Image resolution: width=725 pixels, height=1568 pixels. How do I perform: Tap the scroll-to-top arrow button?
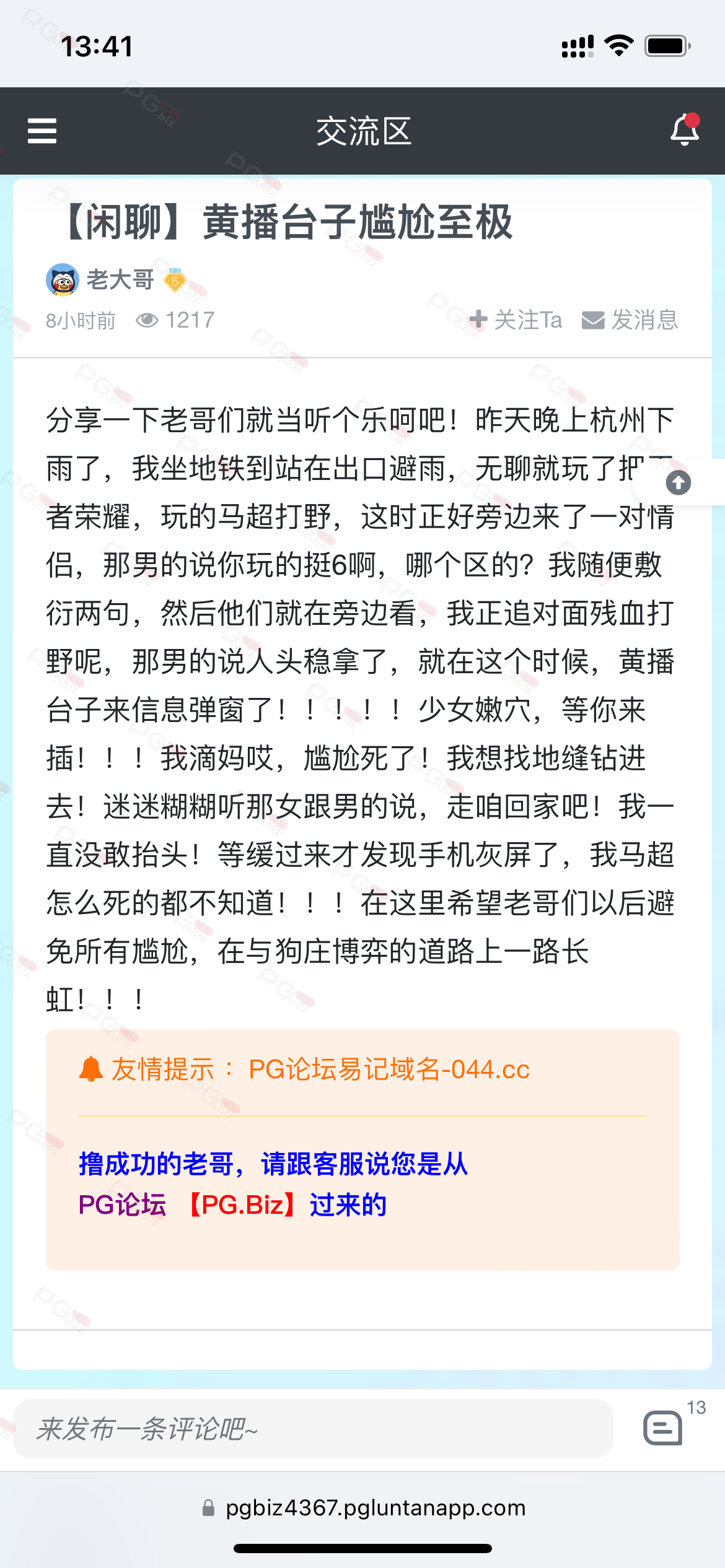pos(679,482)
